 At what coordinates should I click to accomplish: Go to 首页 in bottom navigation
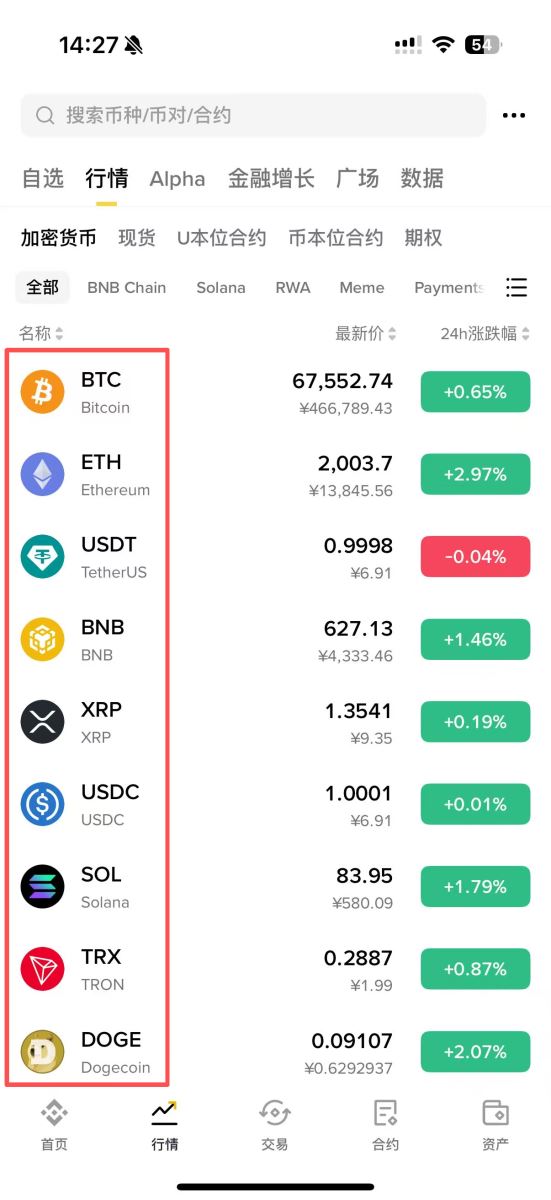tap(55, 1125)
